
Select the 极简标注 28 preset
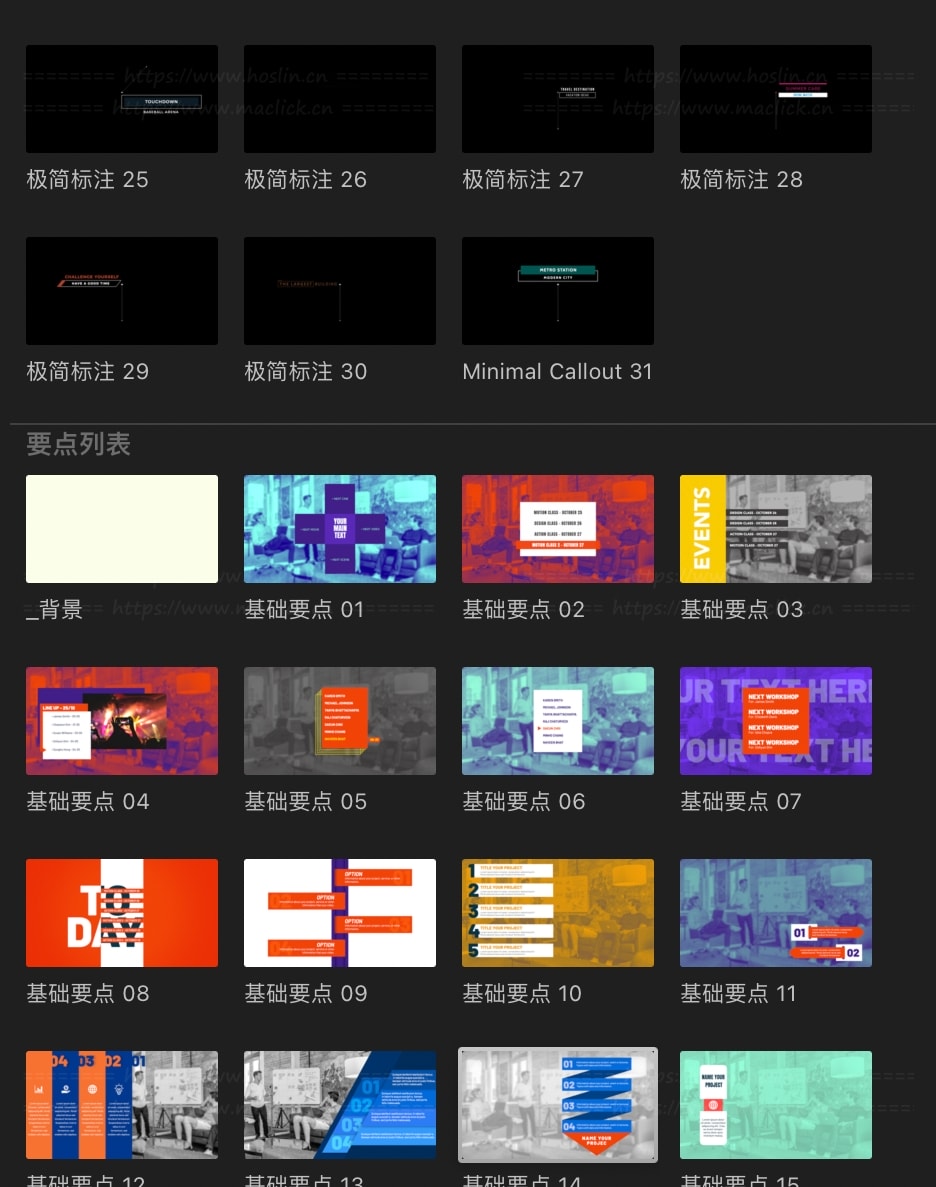pos(776,99)
